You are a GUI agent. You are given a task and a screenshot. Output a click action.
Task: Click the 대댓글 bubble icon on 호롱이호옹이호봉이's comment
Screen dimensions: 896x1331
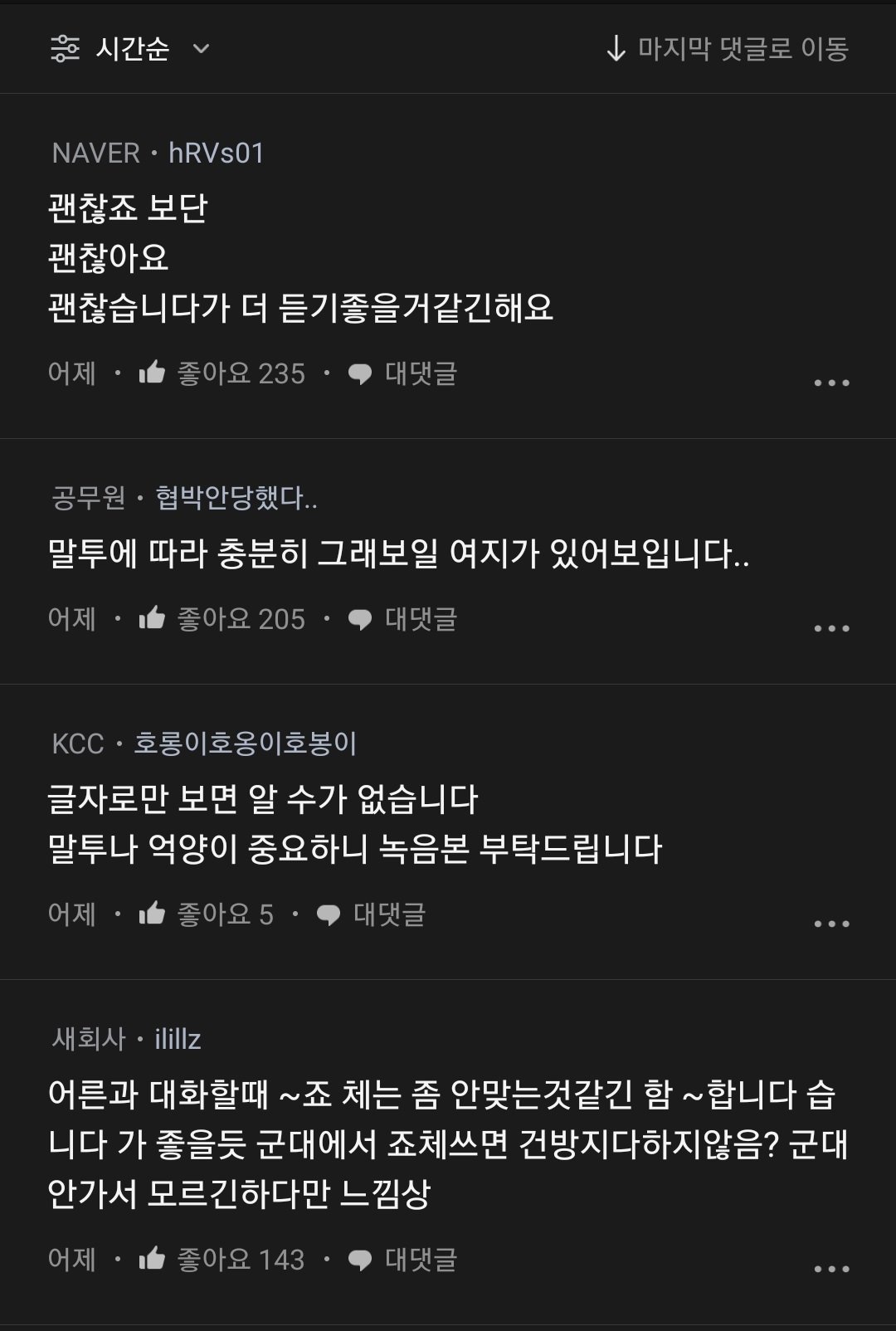pyautogui.click(x=329, y=915)
